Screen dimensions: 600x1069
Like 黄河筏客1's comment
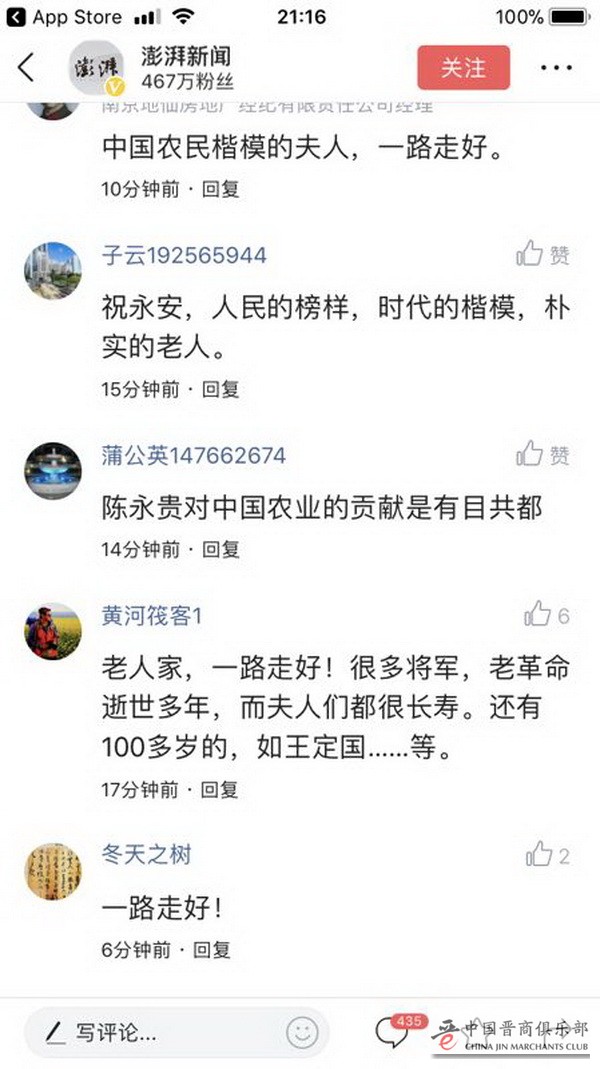point(546,615)
